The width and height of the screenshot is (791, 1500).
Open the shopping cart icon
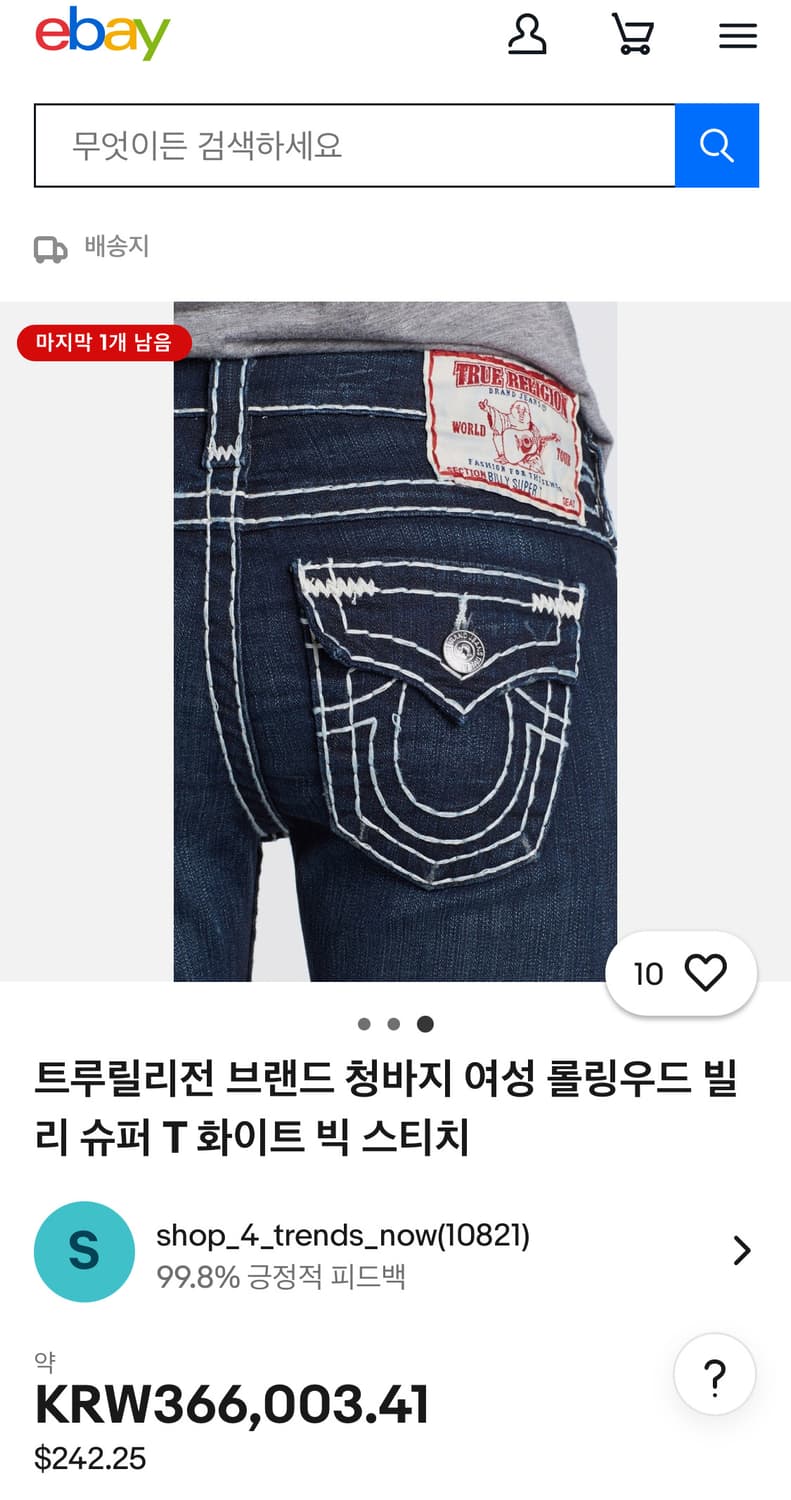(633, 35)
